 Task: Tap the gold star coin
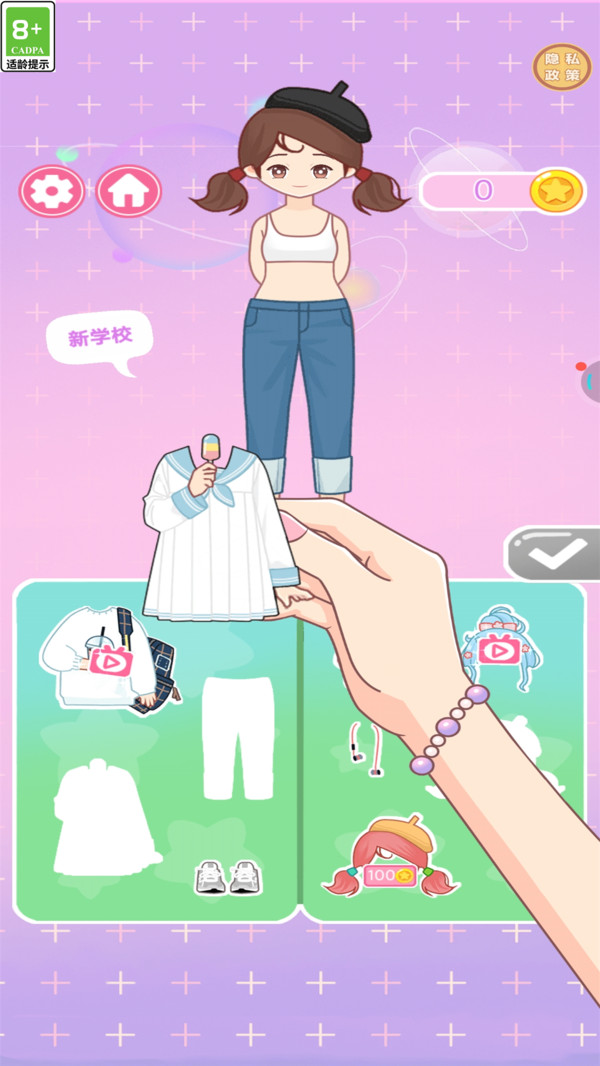(556, 190)
